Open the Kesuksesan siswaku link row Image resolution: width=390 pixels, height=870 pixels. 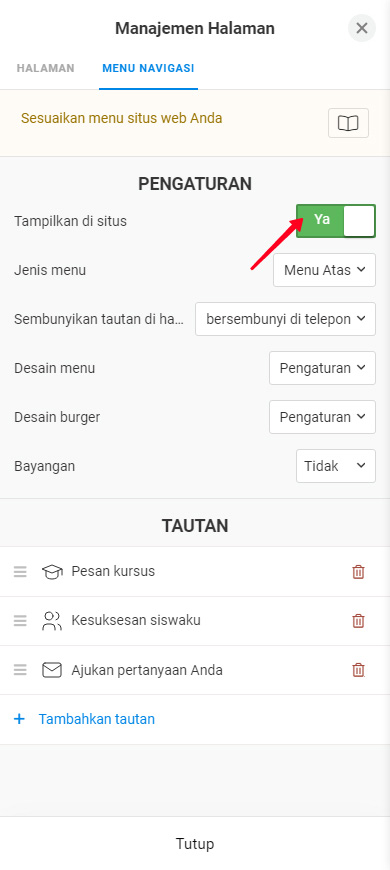195,621
